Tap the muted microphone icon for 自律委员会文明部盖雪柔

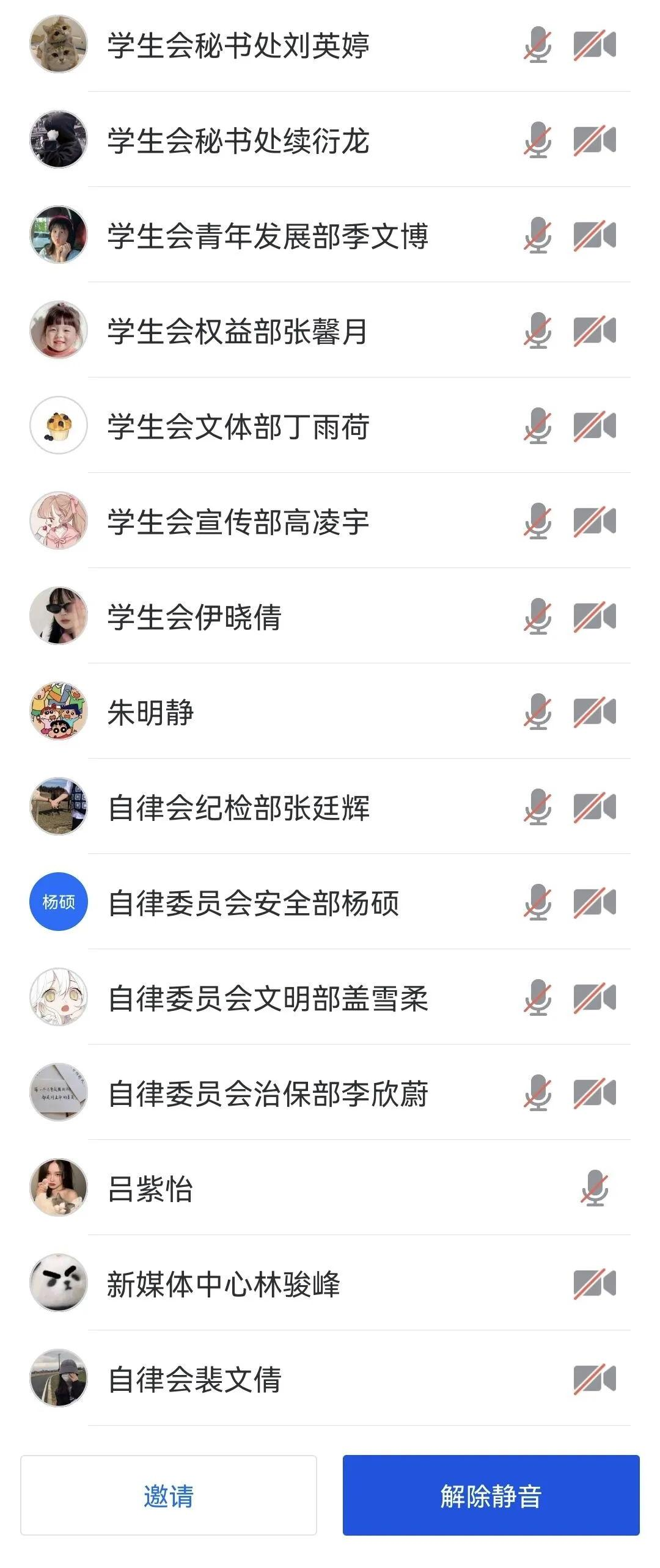click(x=538, y=998)
